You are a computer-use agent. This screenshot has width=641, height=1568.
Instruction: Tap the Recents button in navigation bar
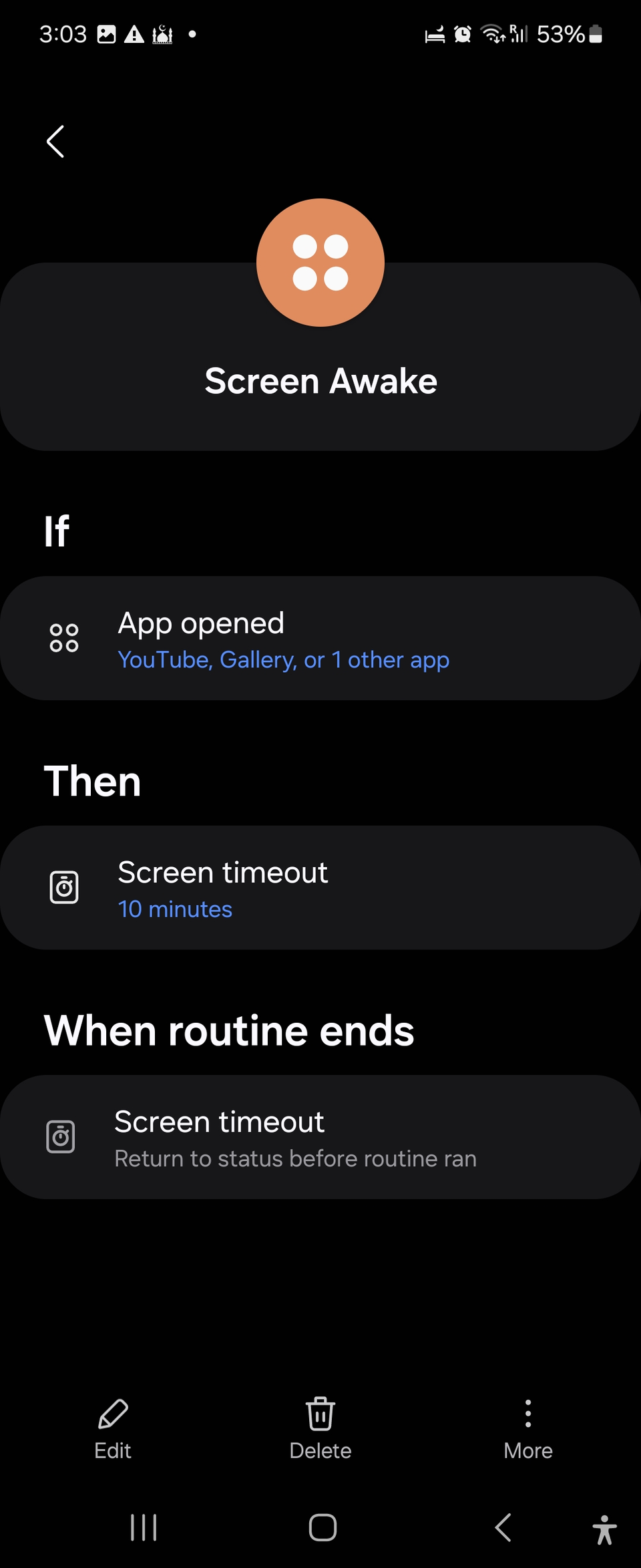144,1527
